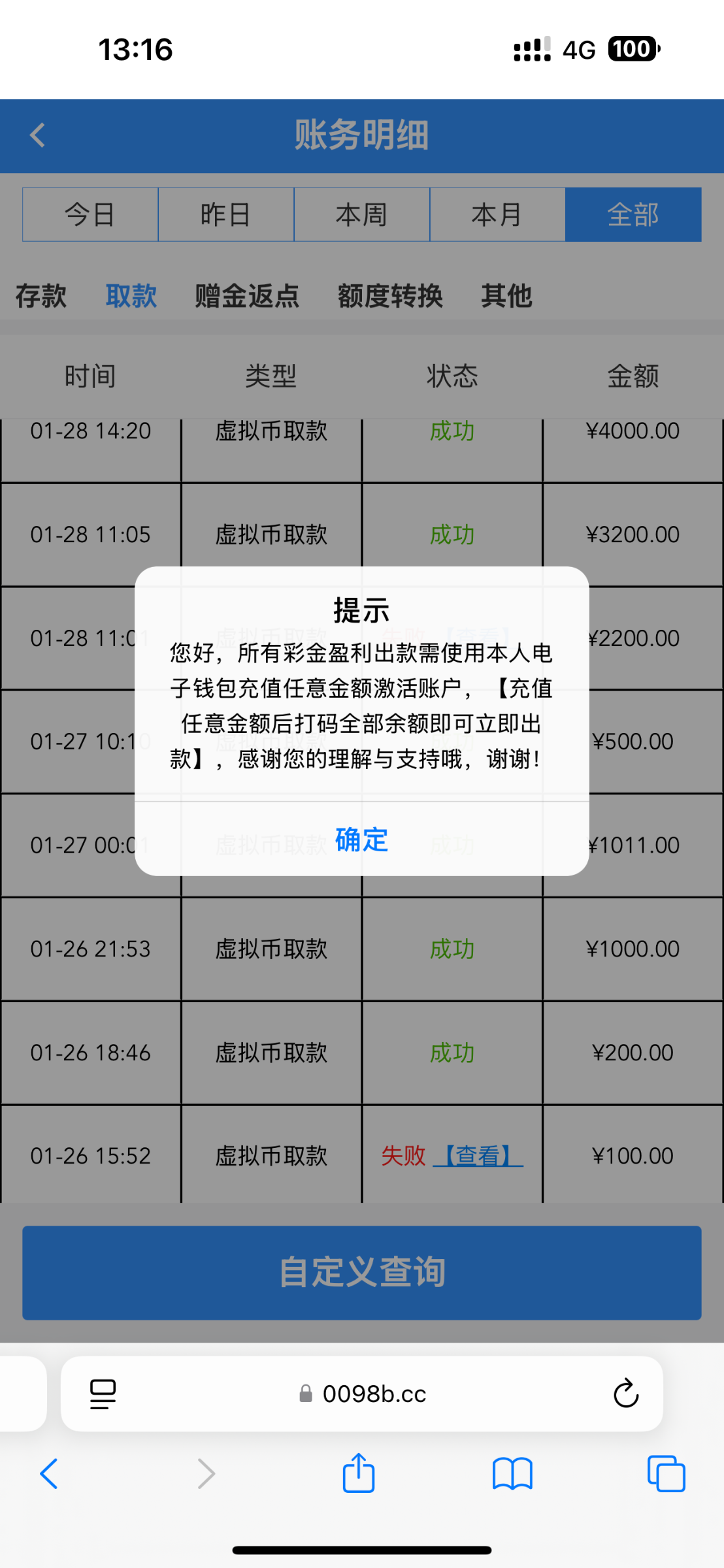This screenshot has width=724, height=1568.
Task: Switch to the 本周 filter
Action: (x=362, y=214)
